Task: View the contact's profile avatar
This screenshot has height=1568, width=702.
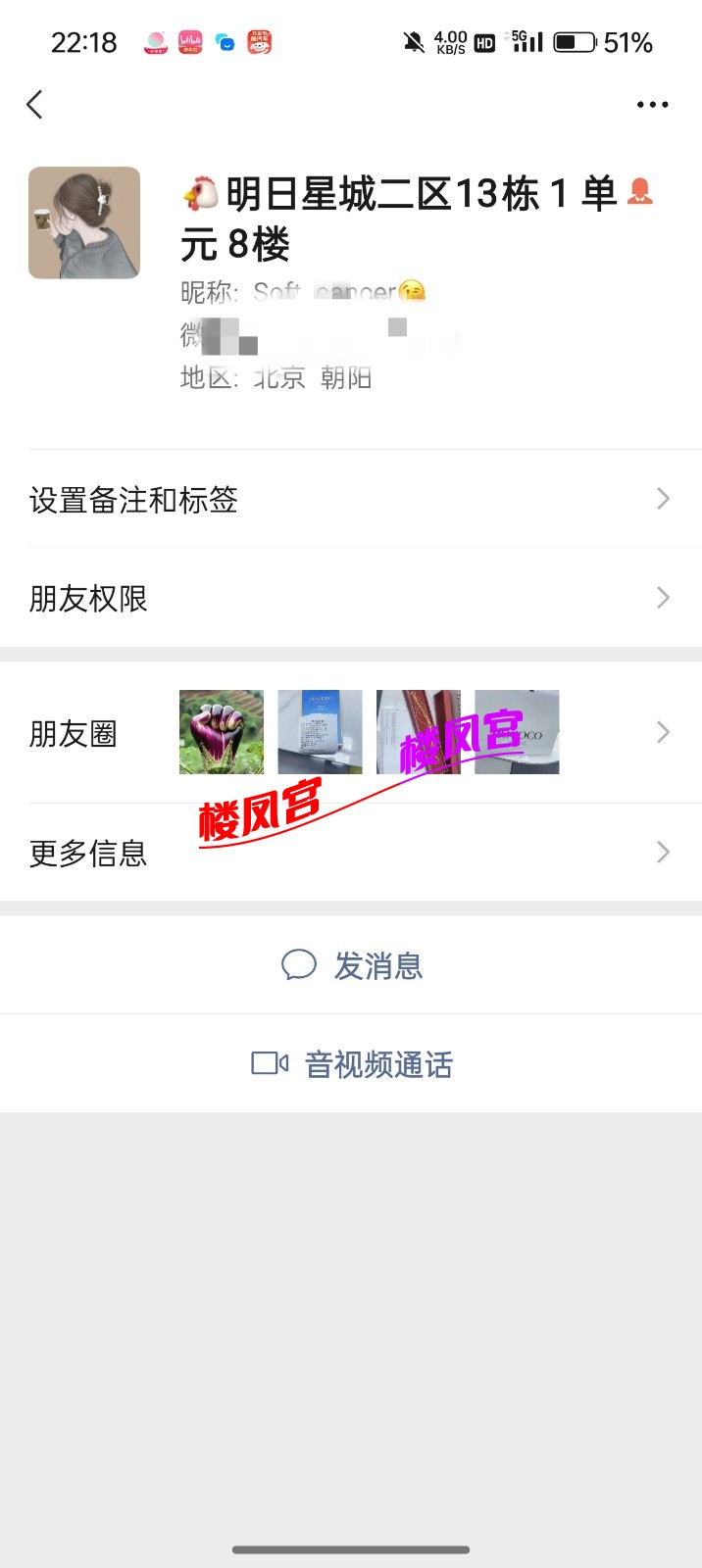Action: 84,223
